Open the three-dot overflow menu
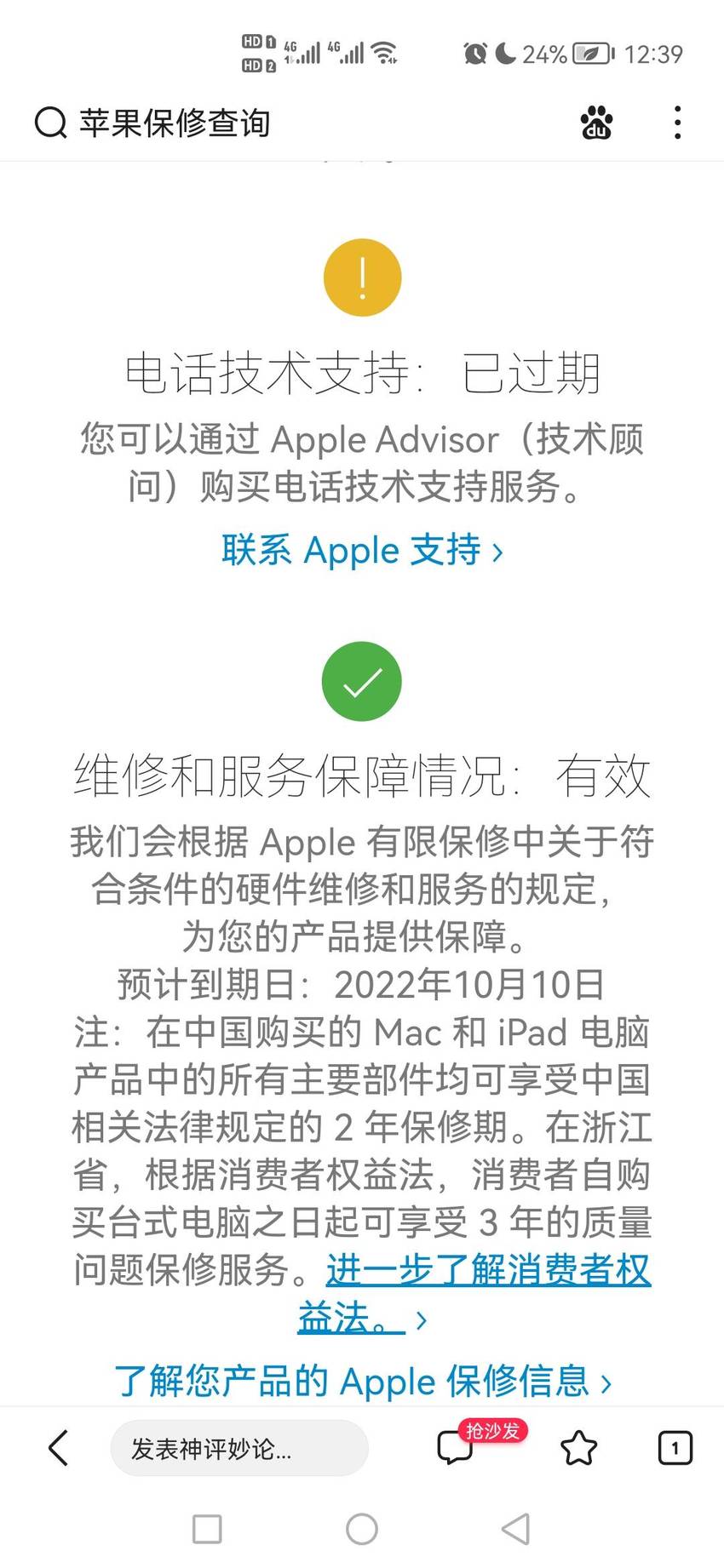724x1568 pixels. coord(677,123)
